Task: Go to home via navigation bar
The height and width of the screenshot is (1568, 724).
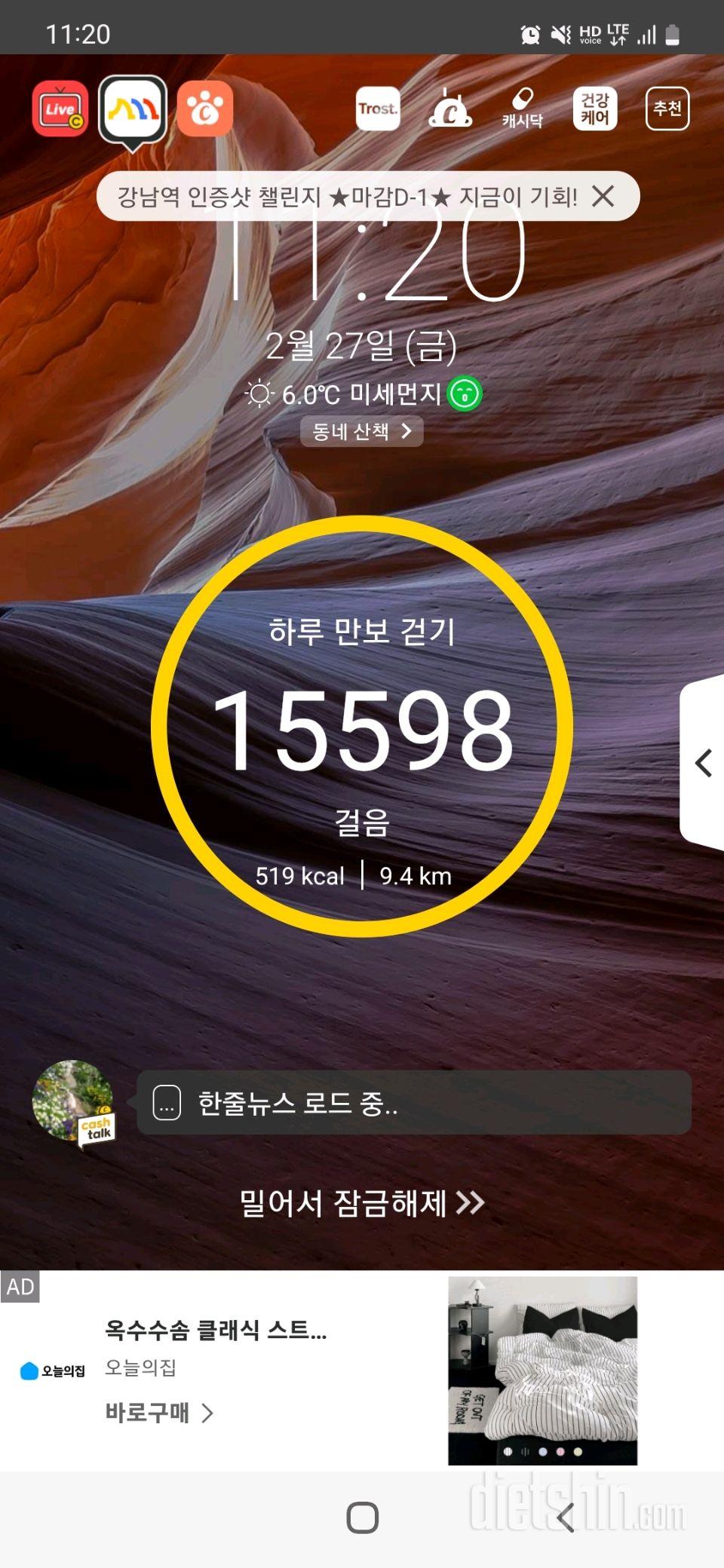Action: 362,1517
